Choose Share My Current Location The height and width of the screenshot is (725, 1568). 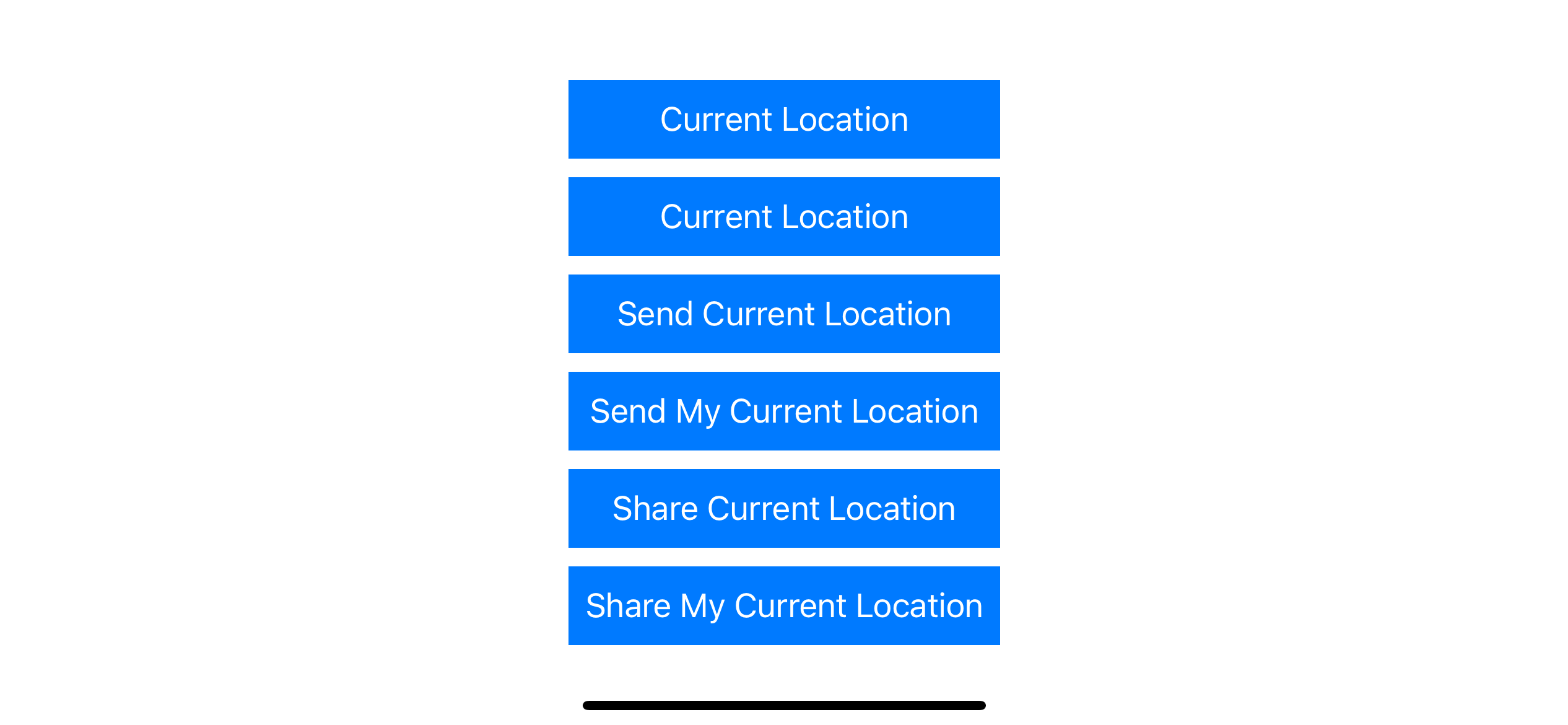(783, 605)
